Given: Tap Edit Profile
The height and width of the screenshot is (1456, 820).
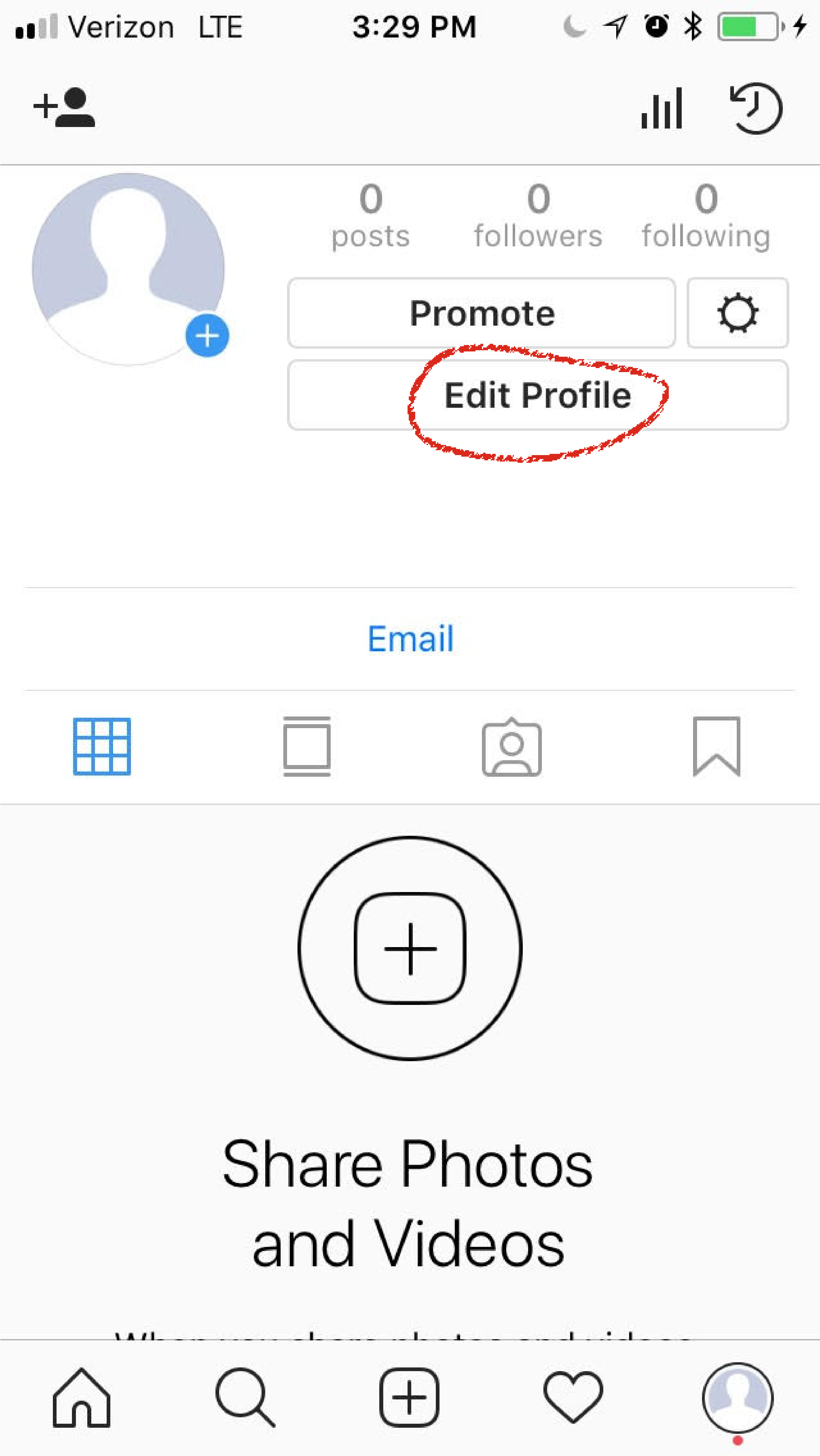Looking at the screenshot, I should tap(538, 395).
